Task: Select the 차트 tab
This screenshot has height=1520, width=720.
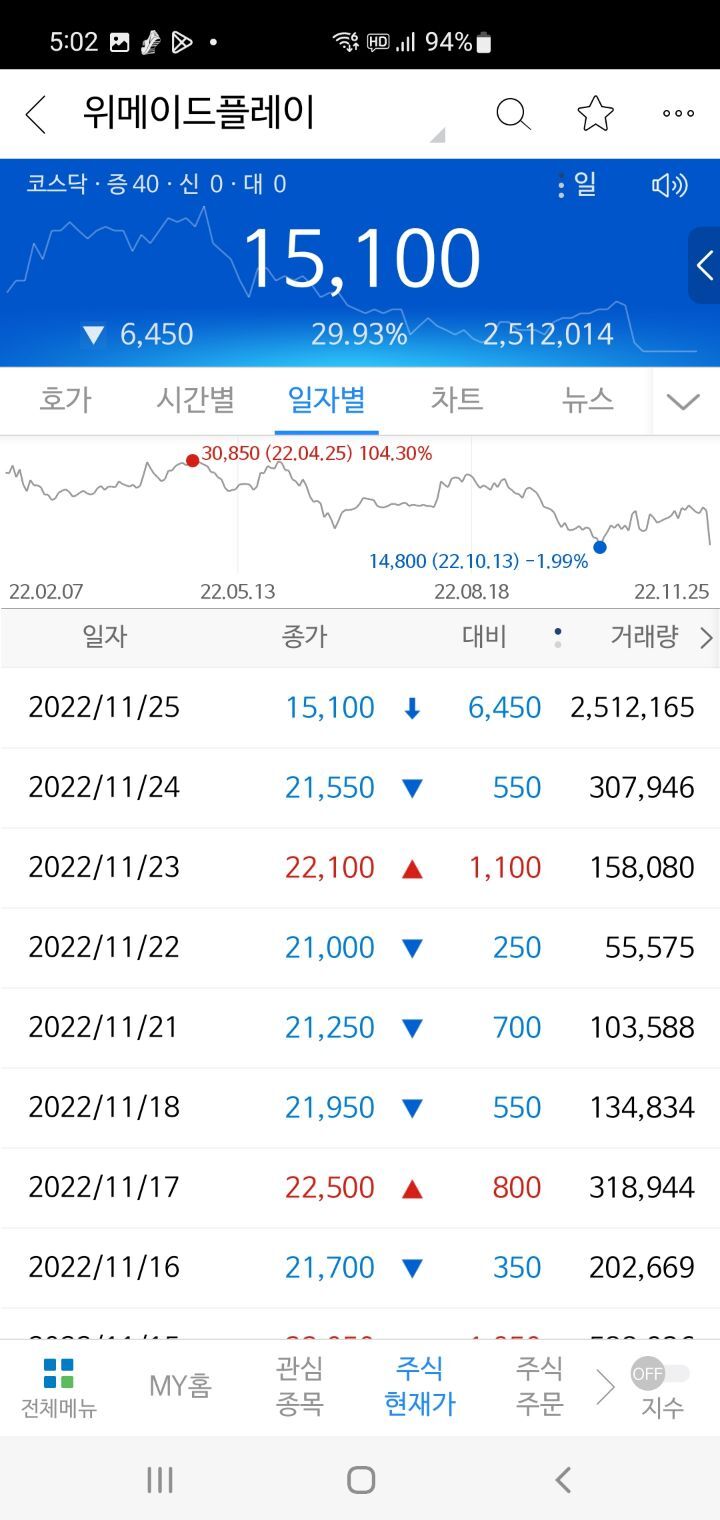Action: click(457, 400)
